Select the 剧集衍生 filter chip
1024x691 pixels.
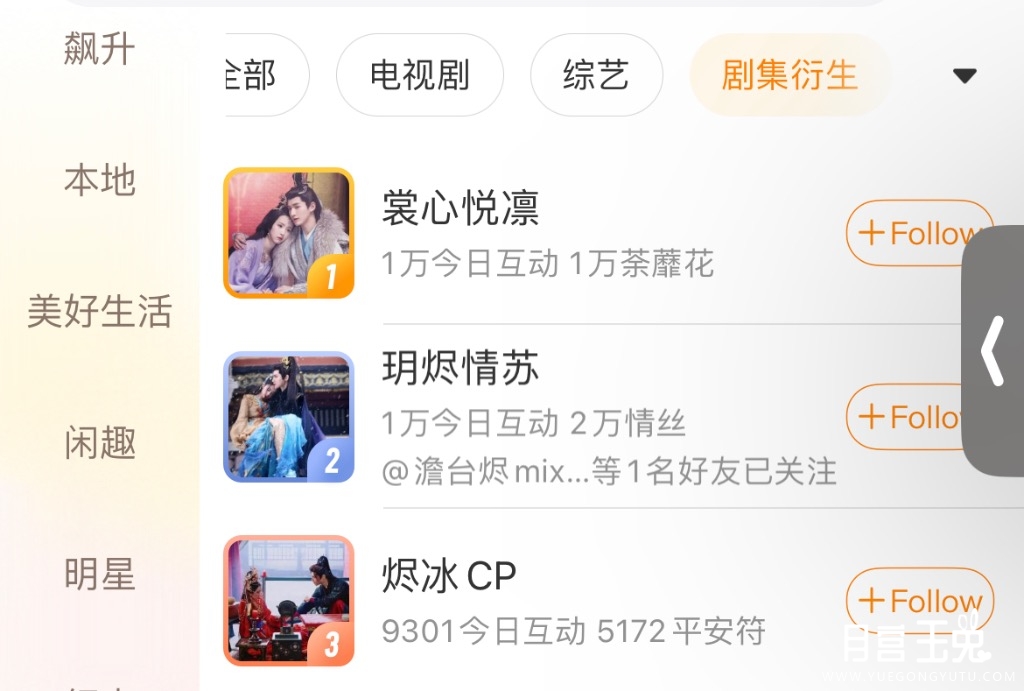[789, 76]
